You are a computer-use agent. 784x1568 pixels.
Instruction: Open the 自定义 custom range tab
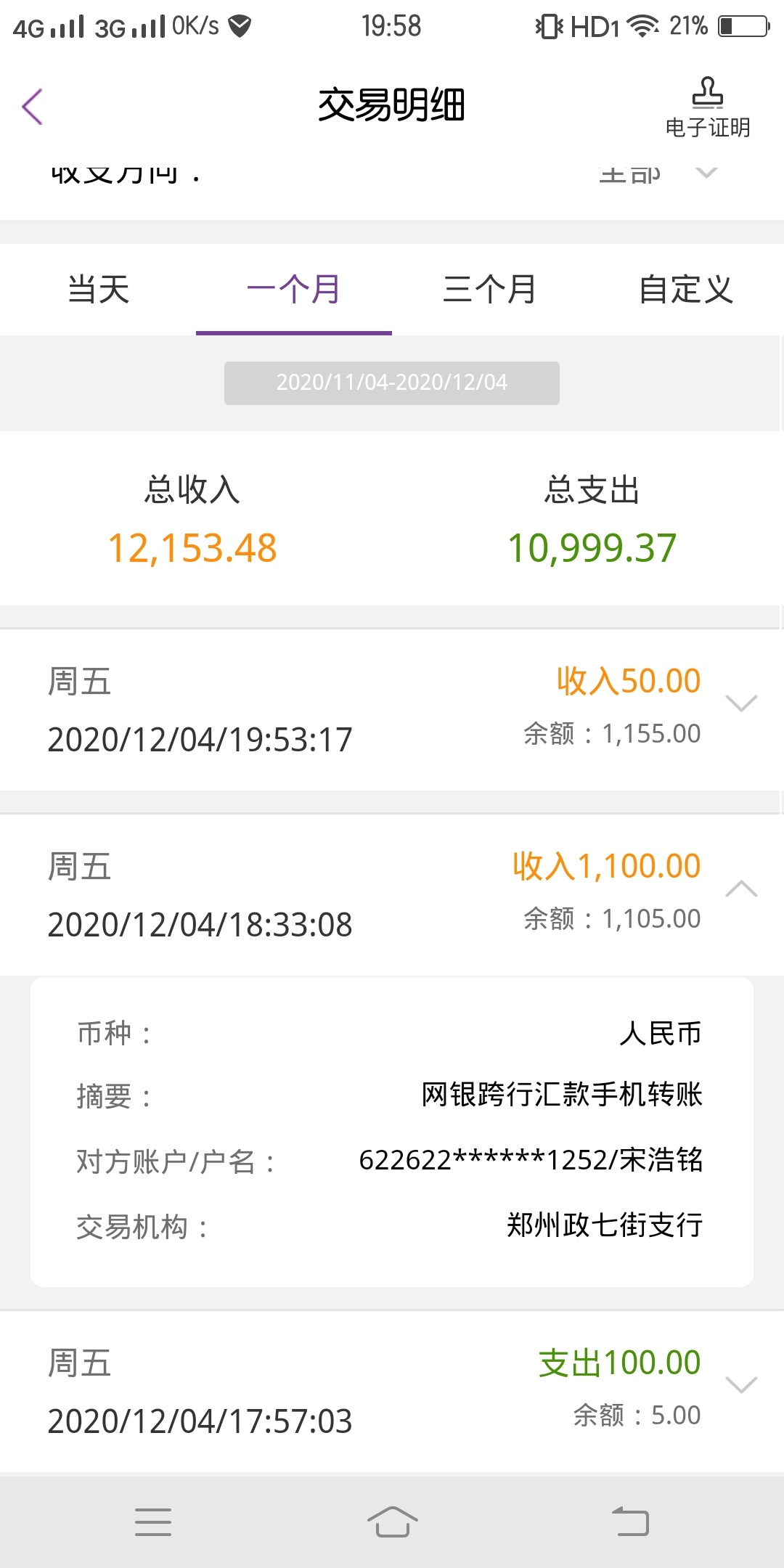tap(686, 289)
